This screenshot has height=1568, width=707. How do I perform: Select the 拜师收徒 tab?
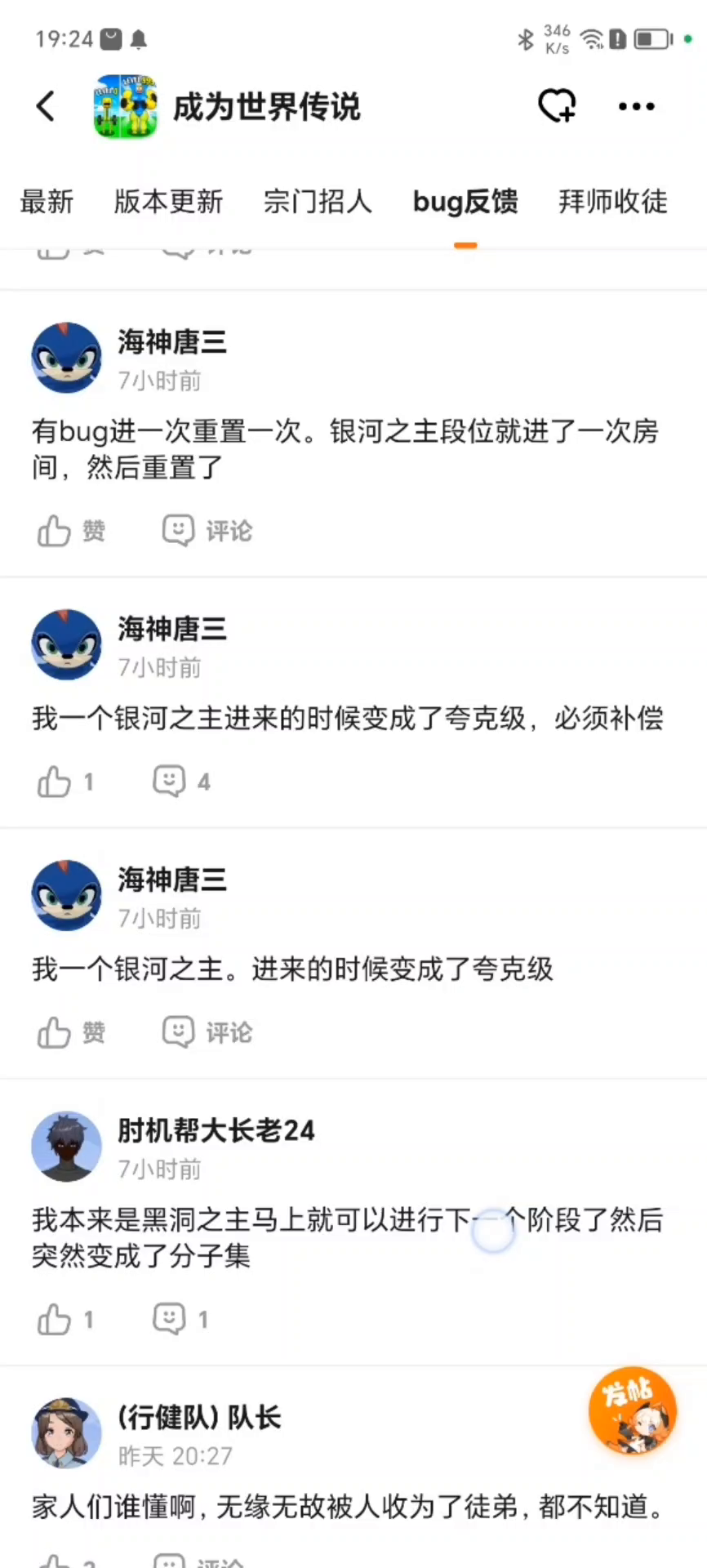612,202
